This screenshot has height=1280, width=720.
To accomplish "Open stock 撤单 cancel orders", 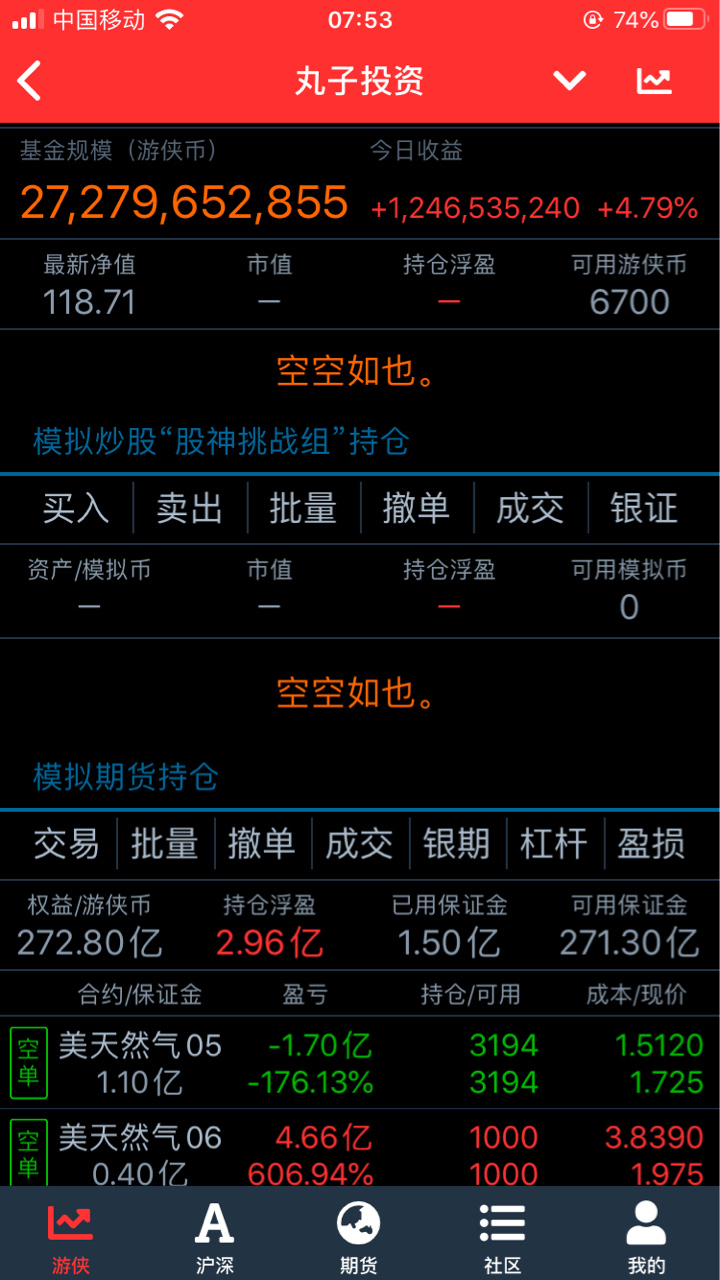I will pyautogui.click(x=416, y=509).
